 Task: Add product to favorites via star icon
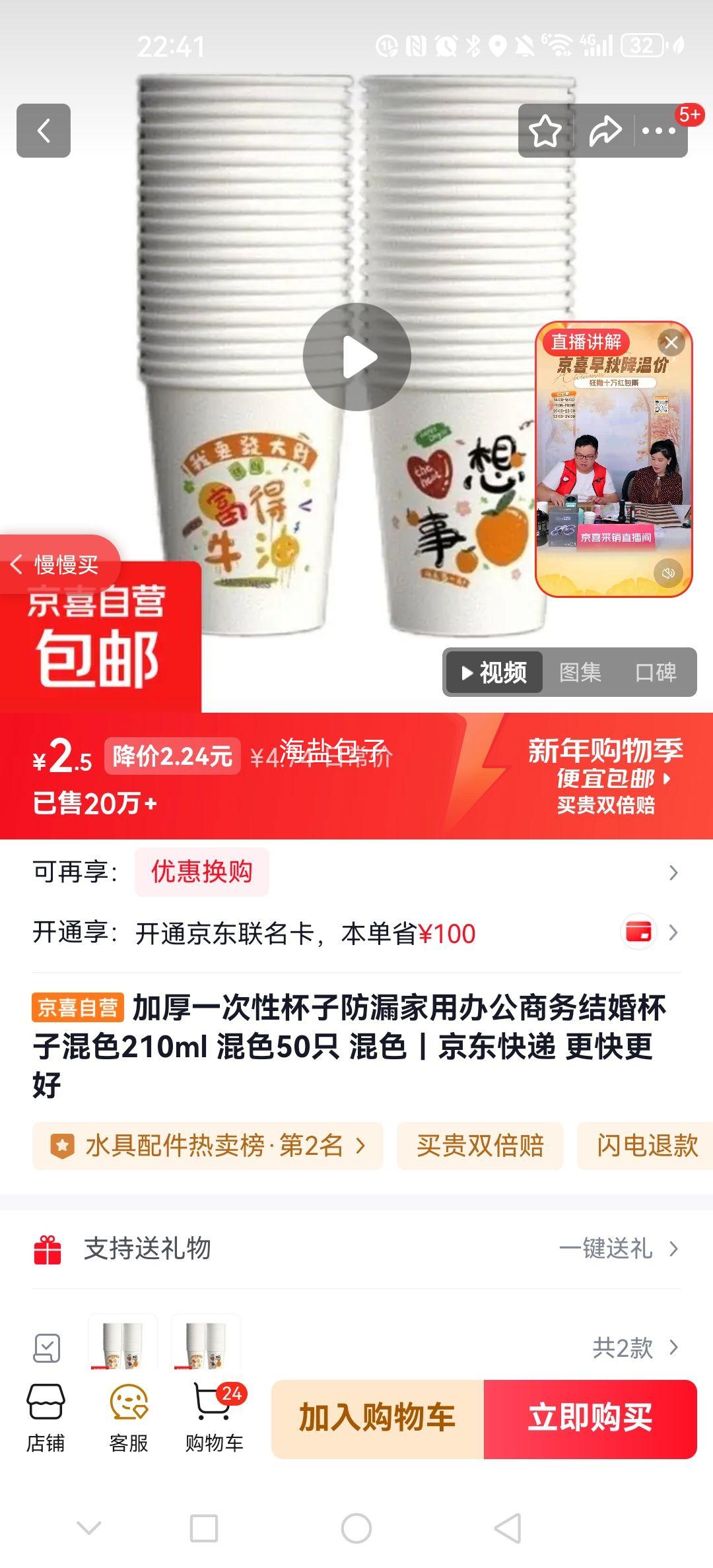(544, 131)
